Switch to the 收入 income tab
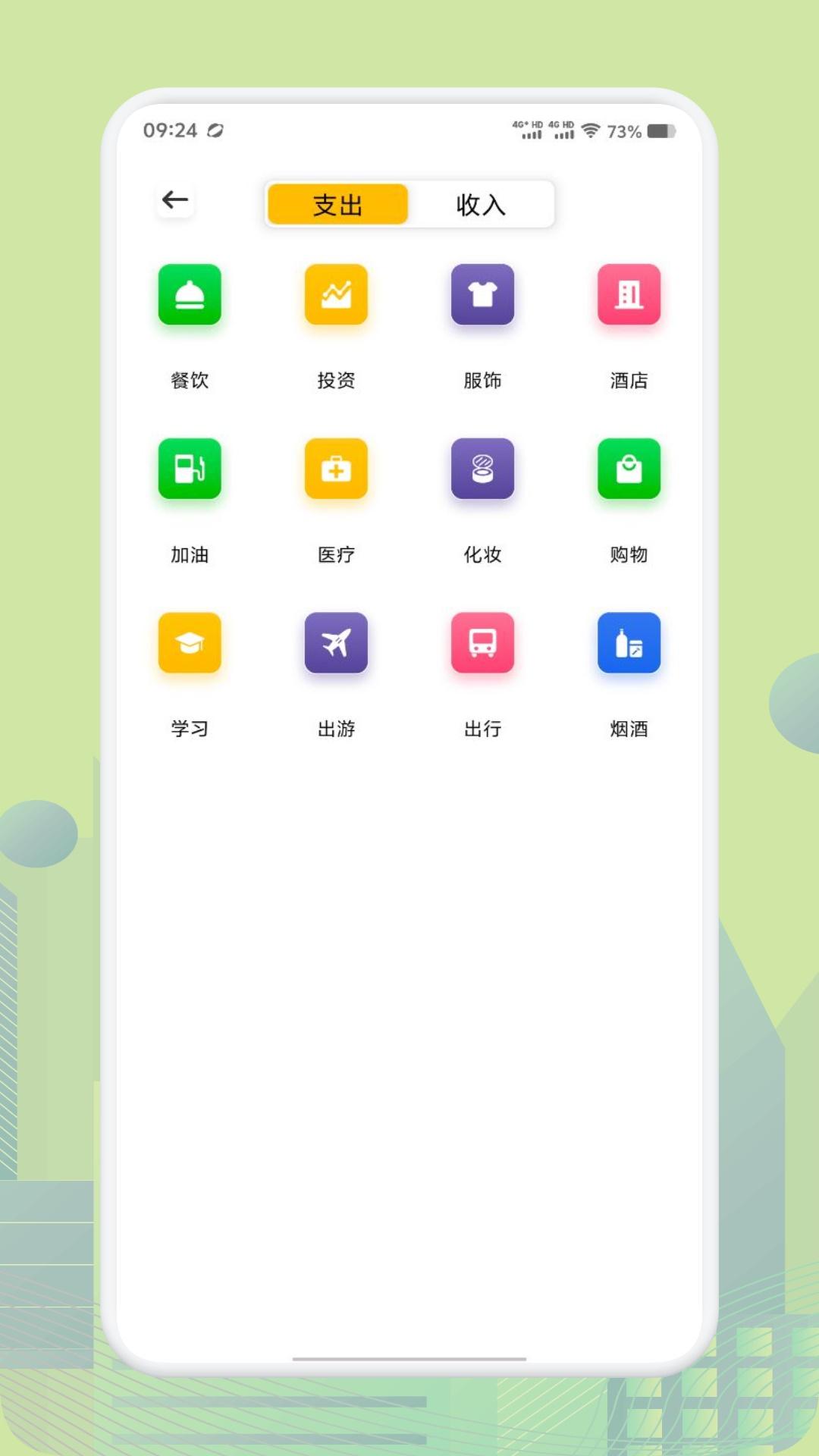The height and width of the screenshot is (1456, 819). [481, 204]
